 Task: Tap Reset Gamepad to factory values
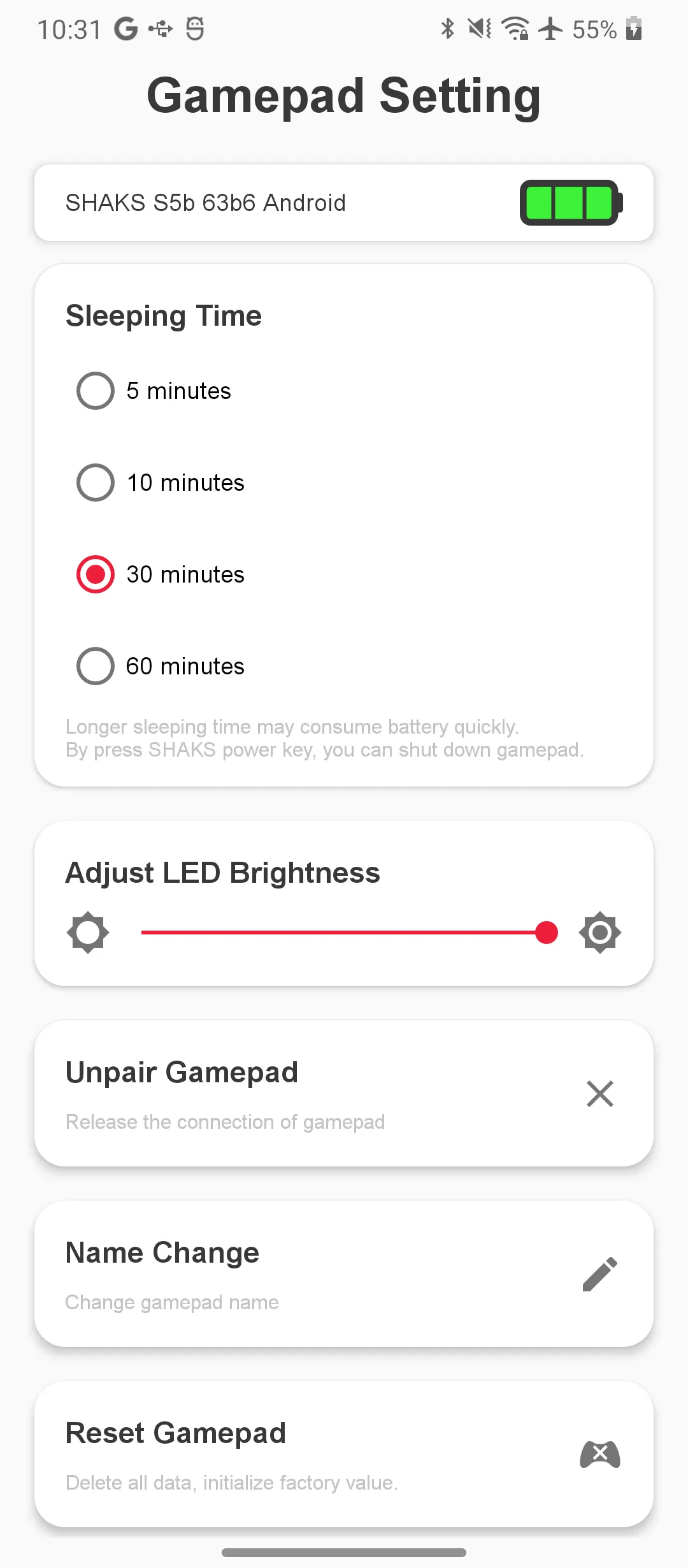(344, 1455)
